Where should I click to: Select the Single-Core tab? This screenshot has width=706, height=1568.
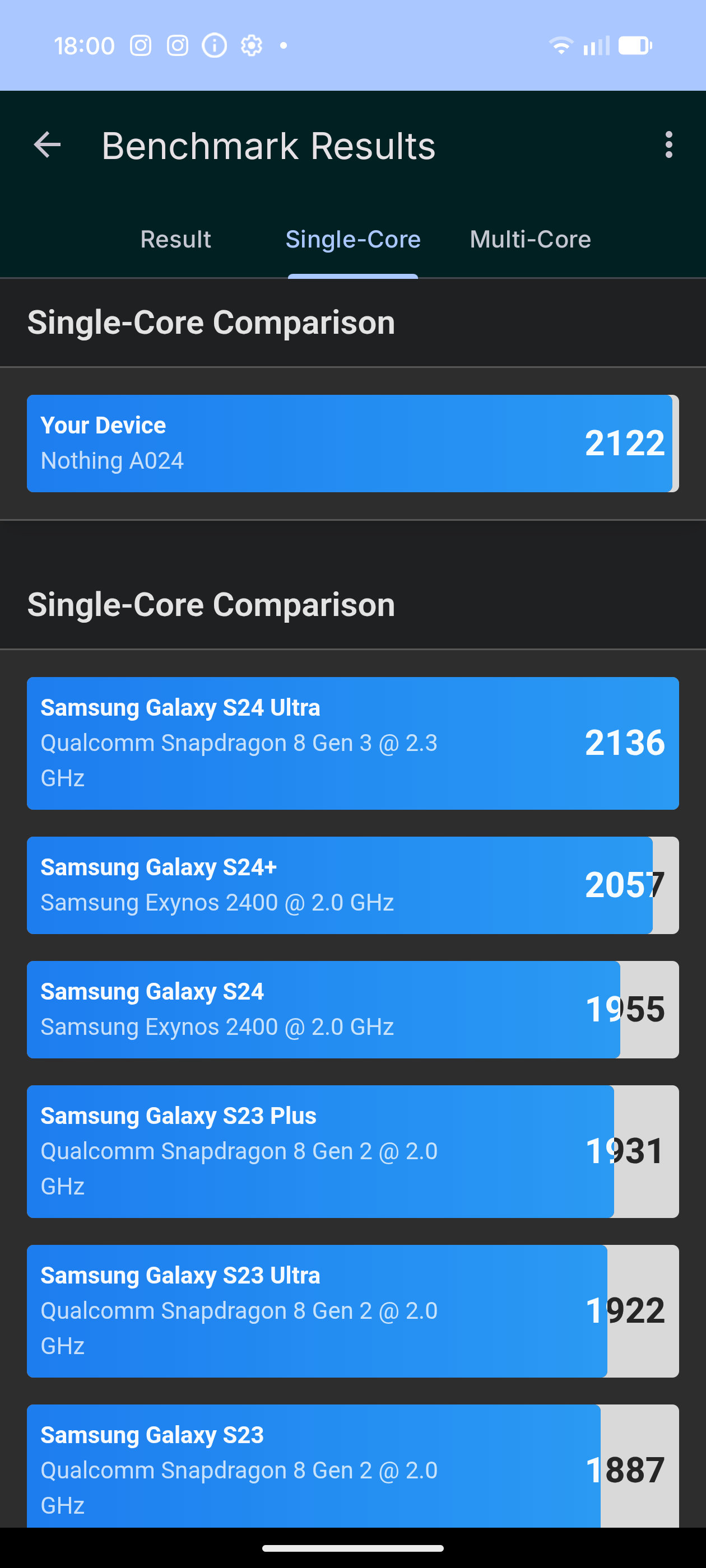click(x=352, y=239)
